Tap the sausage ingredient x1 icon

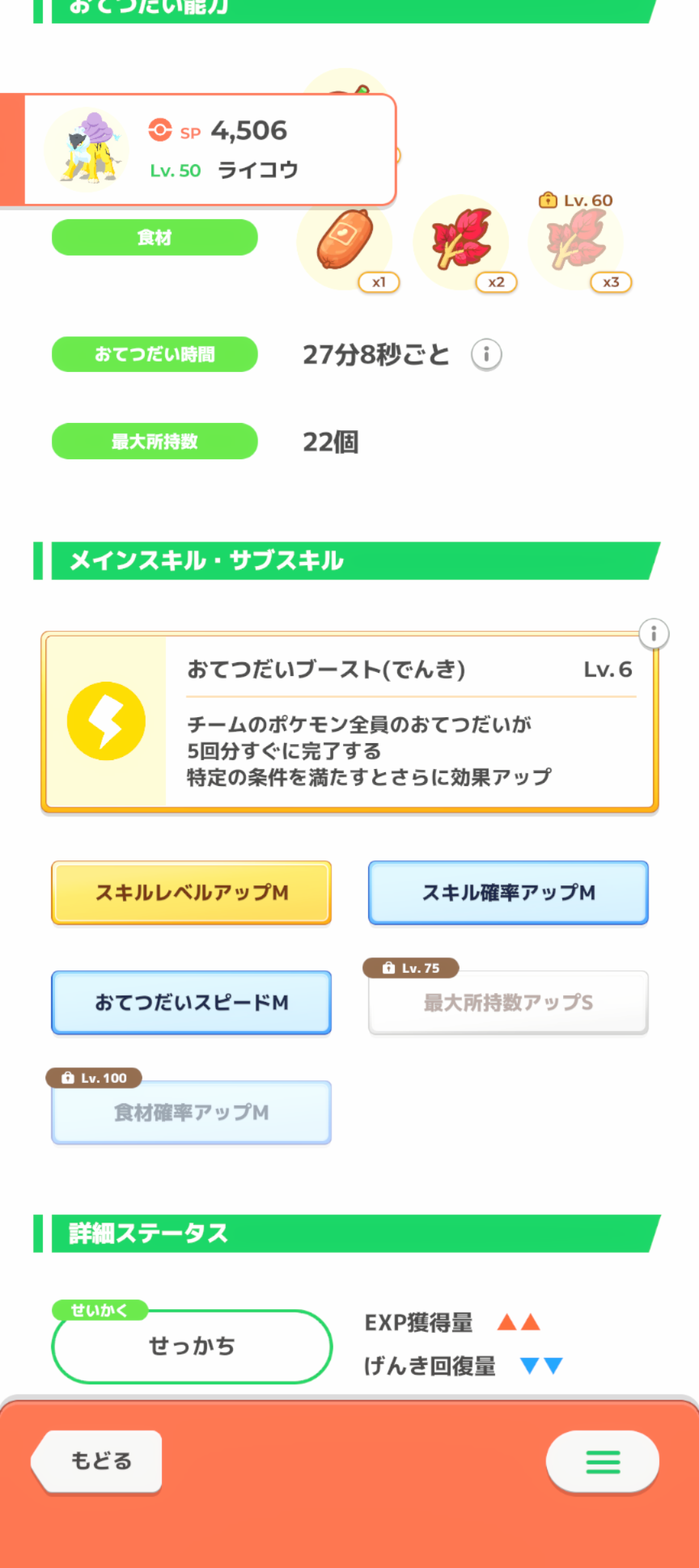point(345,242)
